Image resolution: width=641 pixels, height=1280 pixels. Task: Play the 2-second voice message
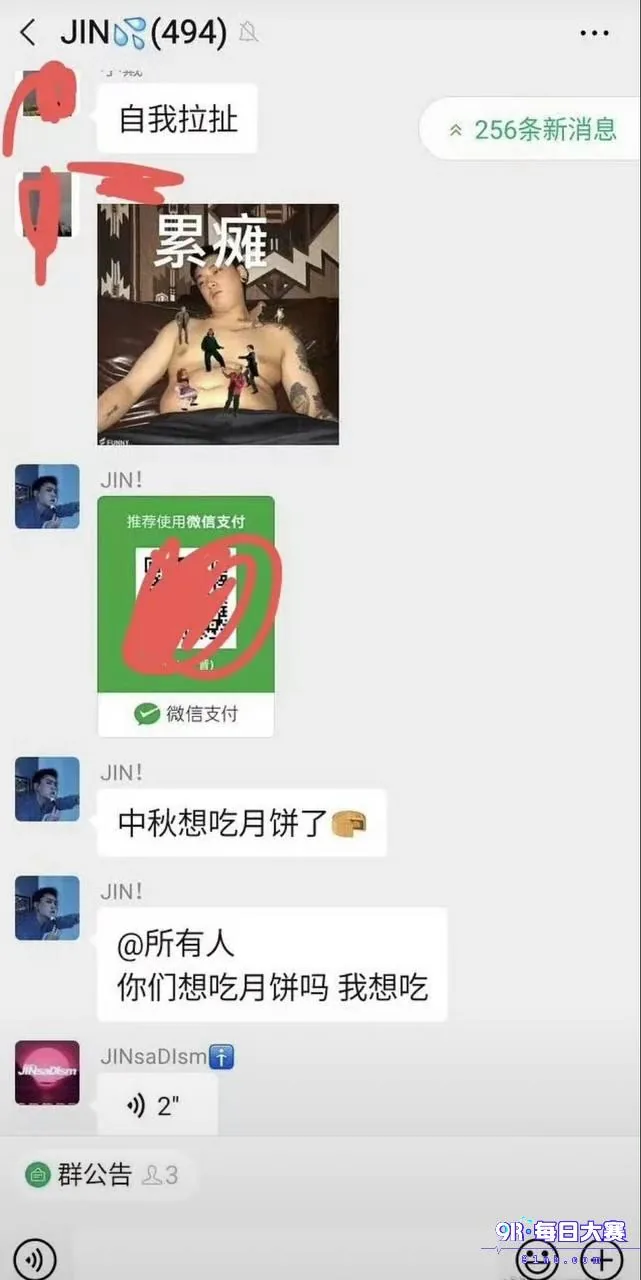[x=157, y=1105]
